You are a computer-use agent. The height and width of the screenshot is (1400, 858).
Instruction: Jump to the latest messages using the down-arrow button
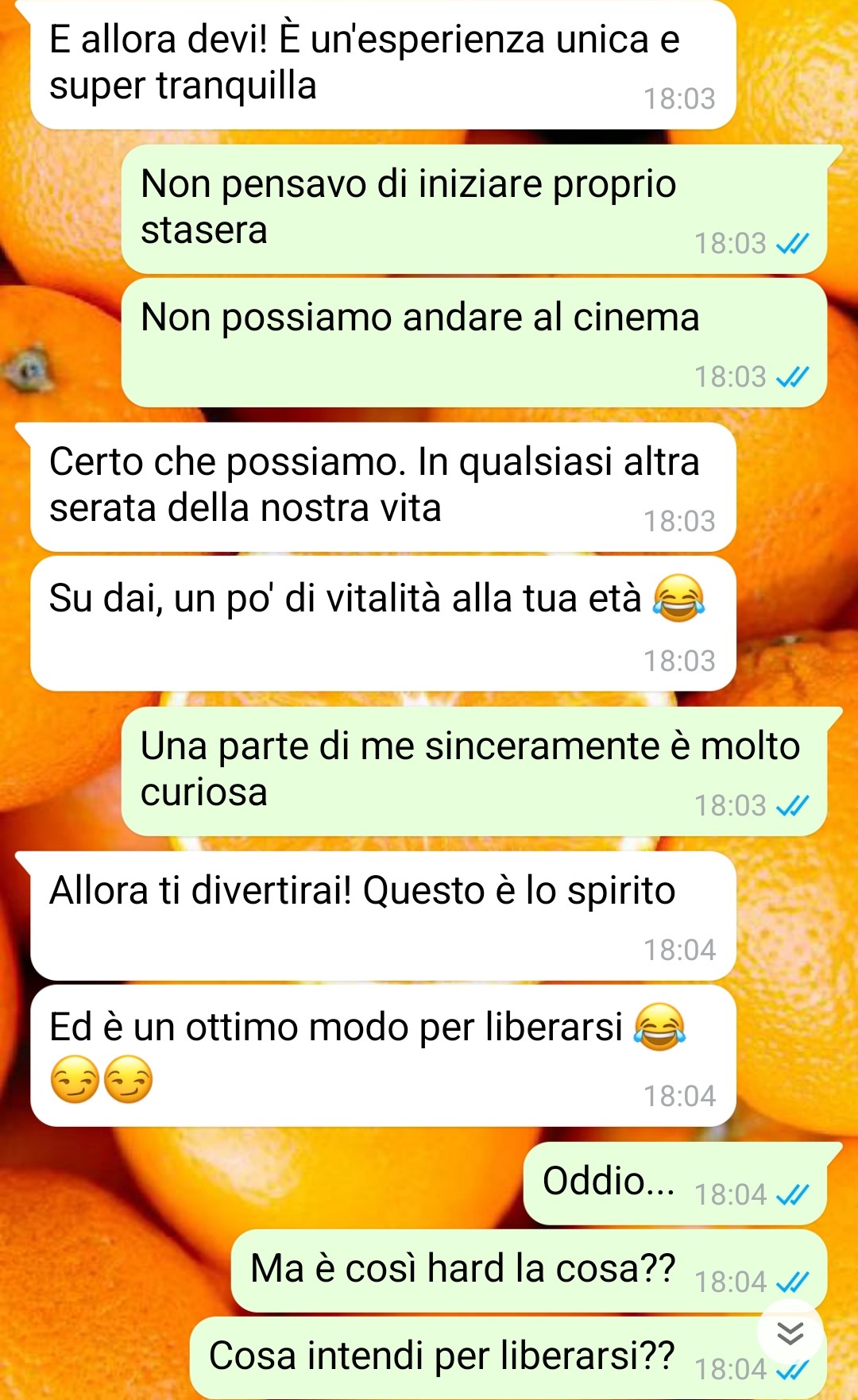click(790, 1333)
